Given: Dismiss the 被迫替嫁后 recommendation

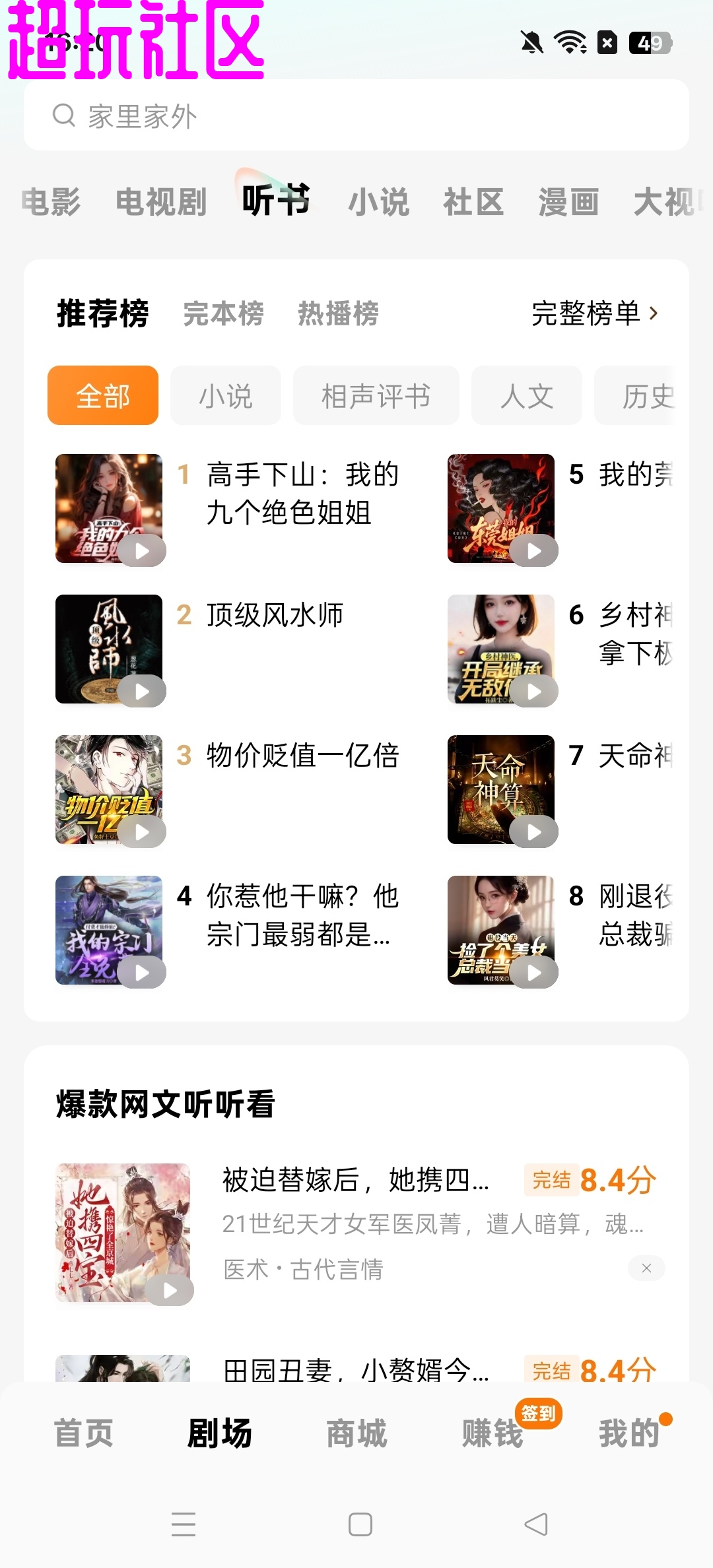Looking at the screenshot, I should click(x=646, y=1268).
